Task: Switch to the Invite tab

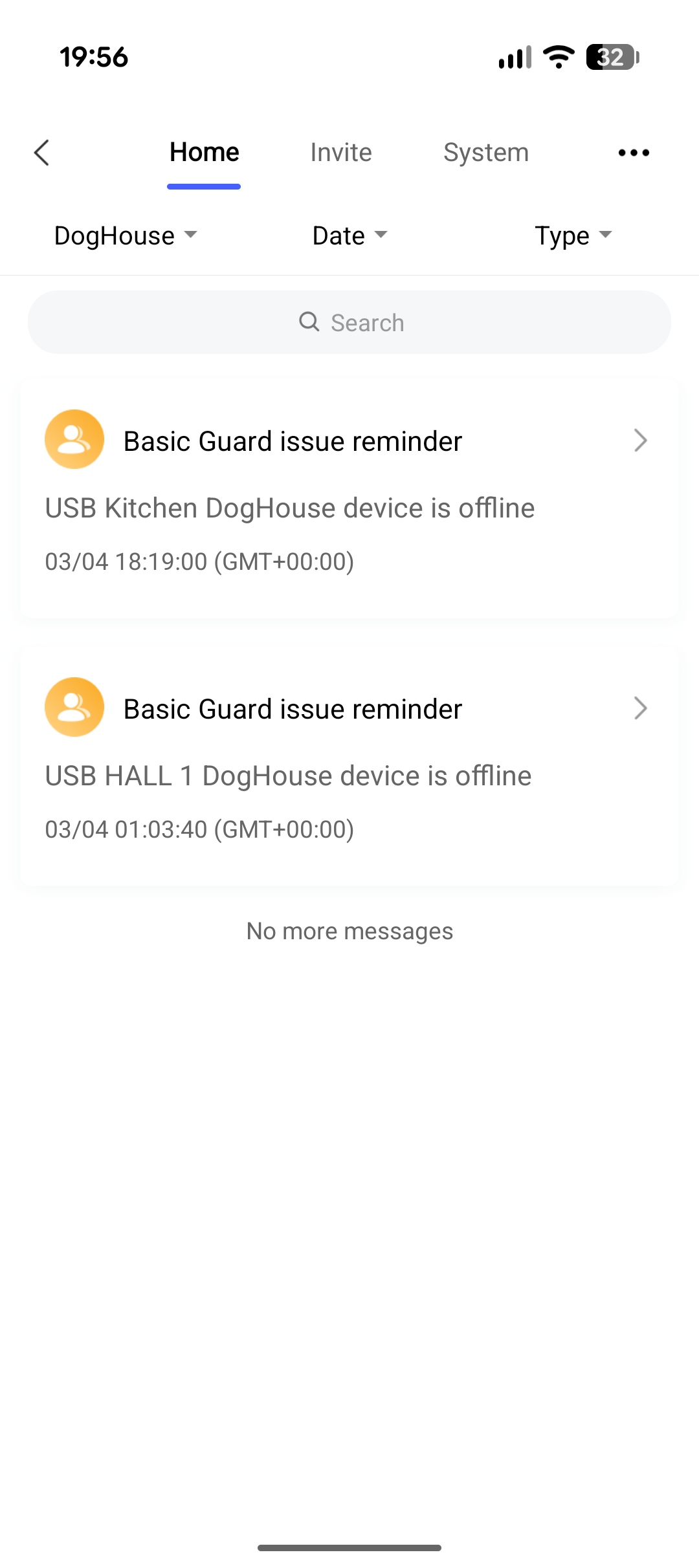Action: click(x=341, y=153)
